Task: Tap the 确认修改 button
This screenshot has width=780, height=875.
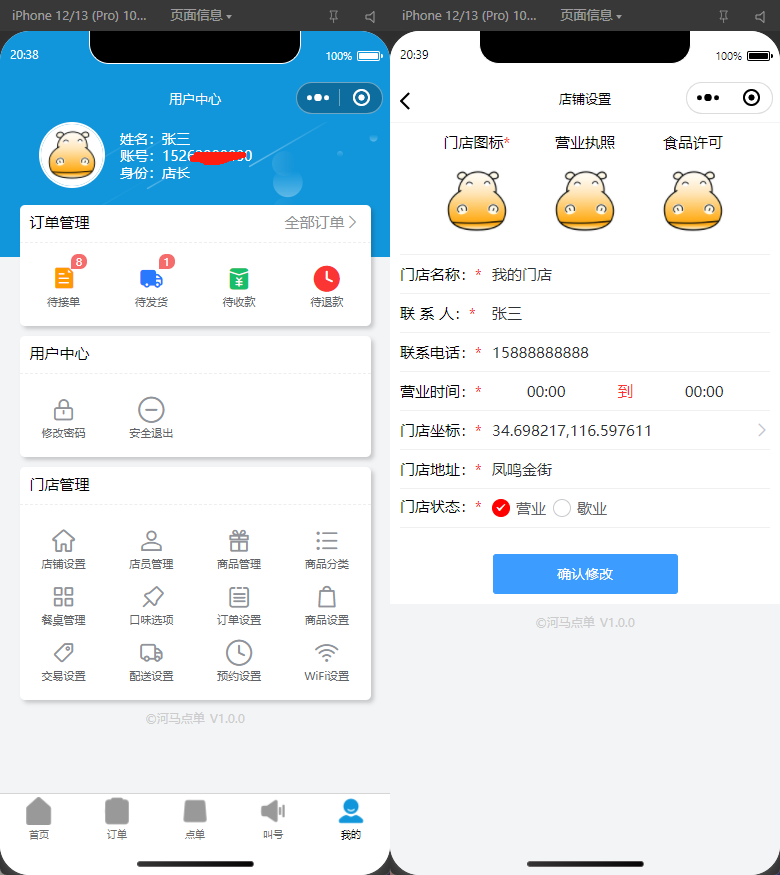Action: coord(585,574)
